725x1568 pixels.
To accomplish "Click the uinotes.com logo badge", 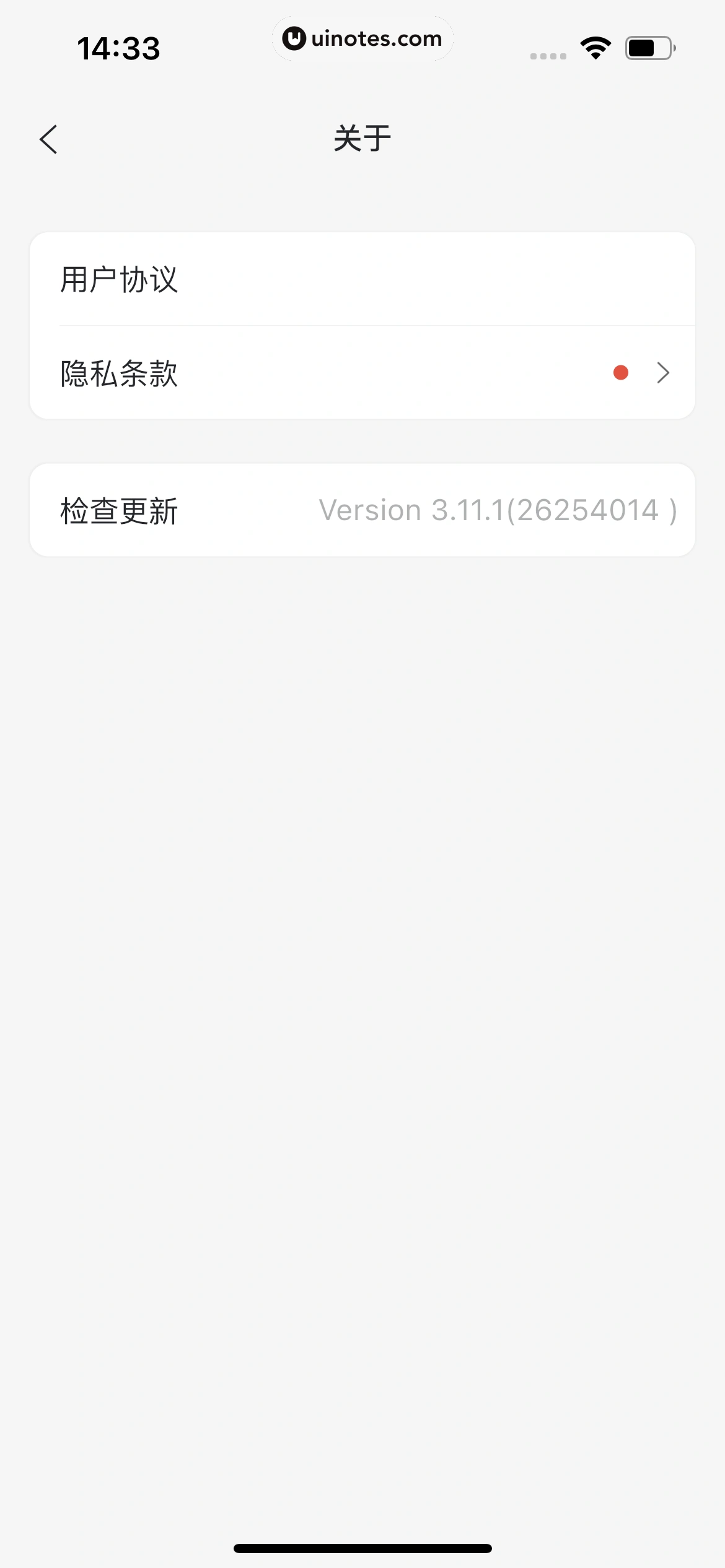I will tap(362, 38).
